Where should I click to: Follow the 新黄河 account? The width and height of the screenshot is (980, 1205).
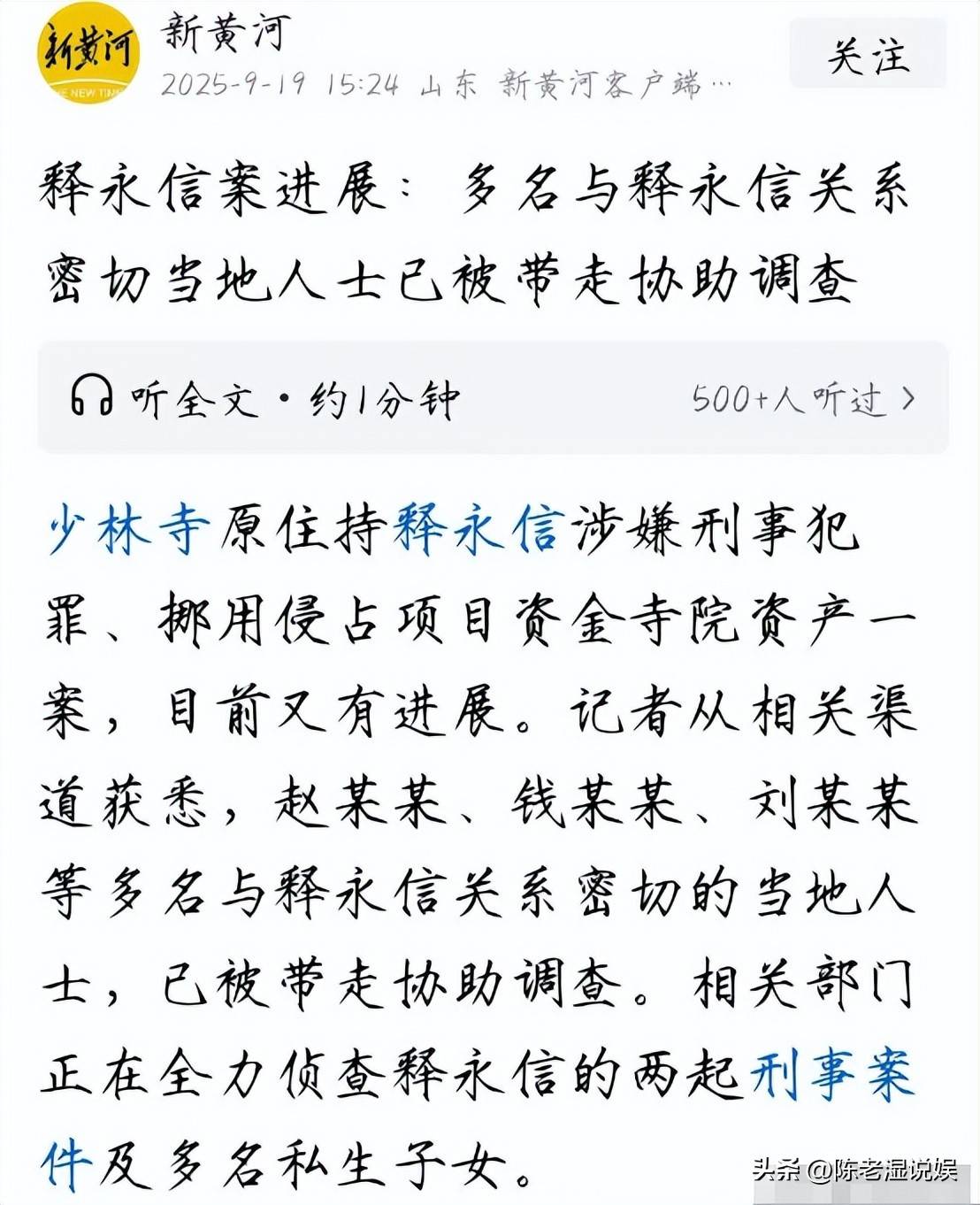[867, 55]
